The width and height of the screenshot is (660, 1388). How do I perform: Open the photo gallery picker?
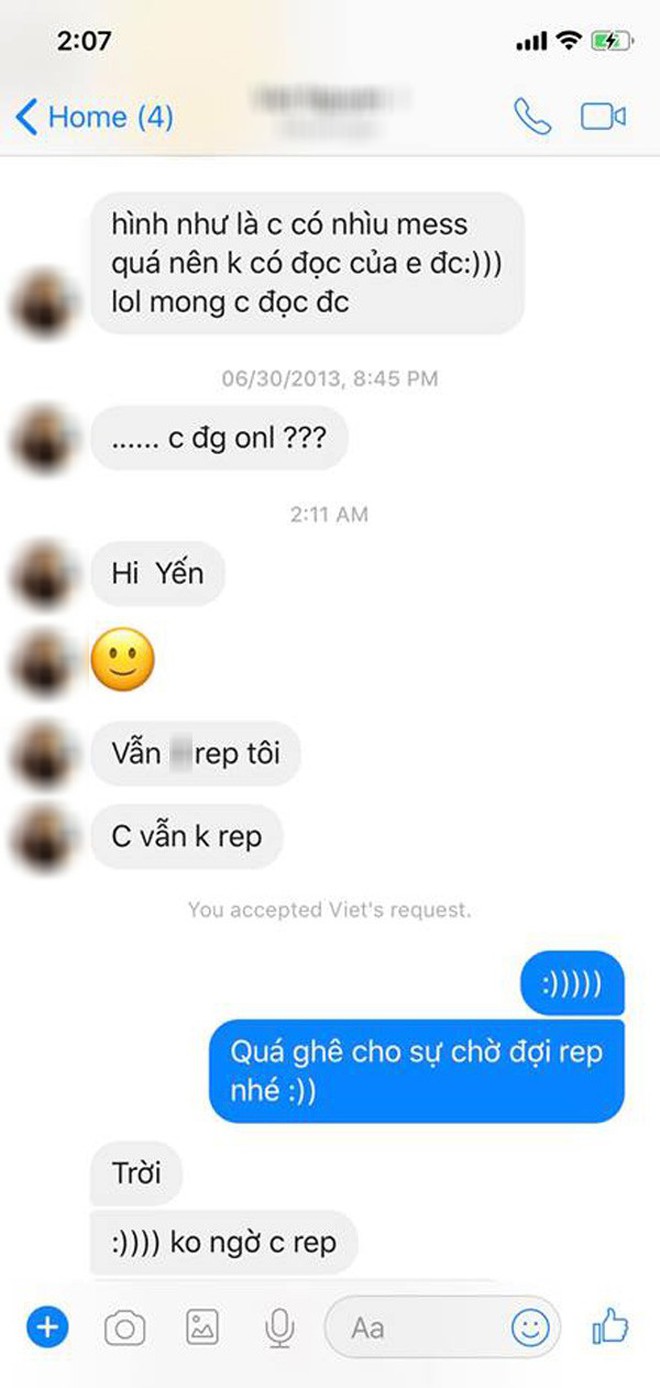click(202, 1328)
